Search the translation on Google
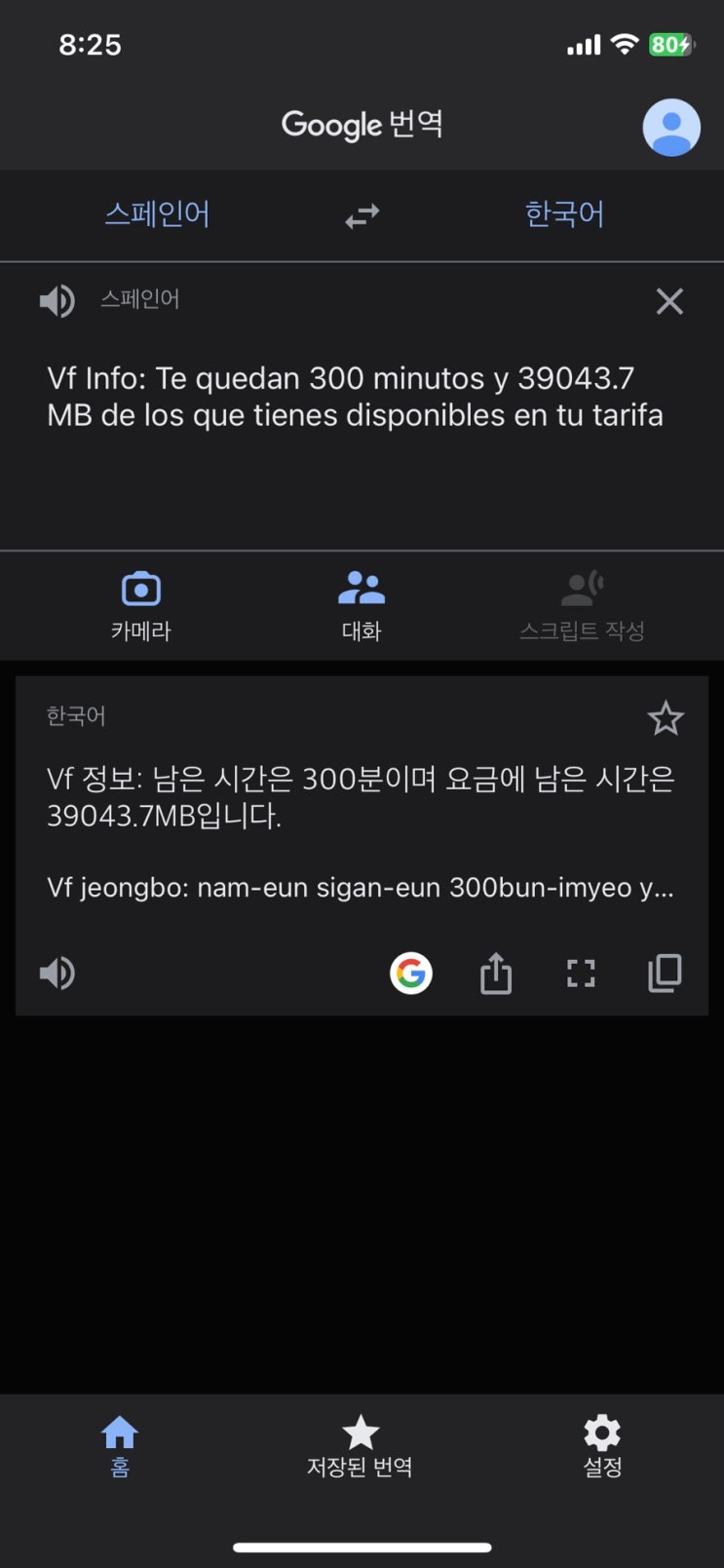The height and width of the screenshot is (1568, 724). pyautogui.click(x=411, y=973)
